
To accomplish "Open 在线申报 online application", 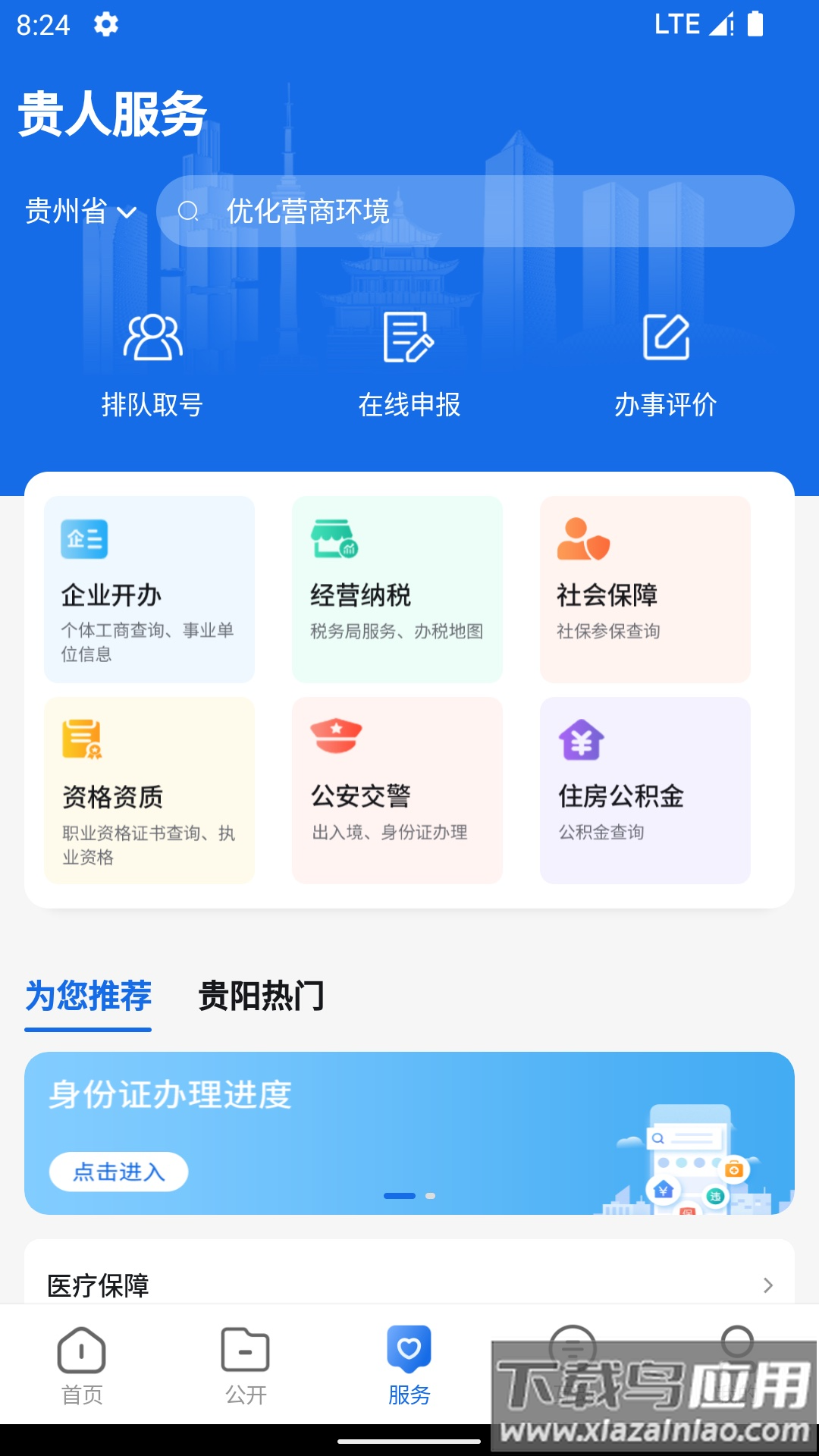I will pyautogui.click(x=409, y=366).
